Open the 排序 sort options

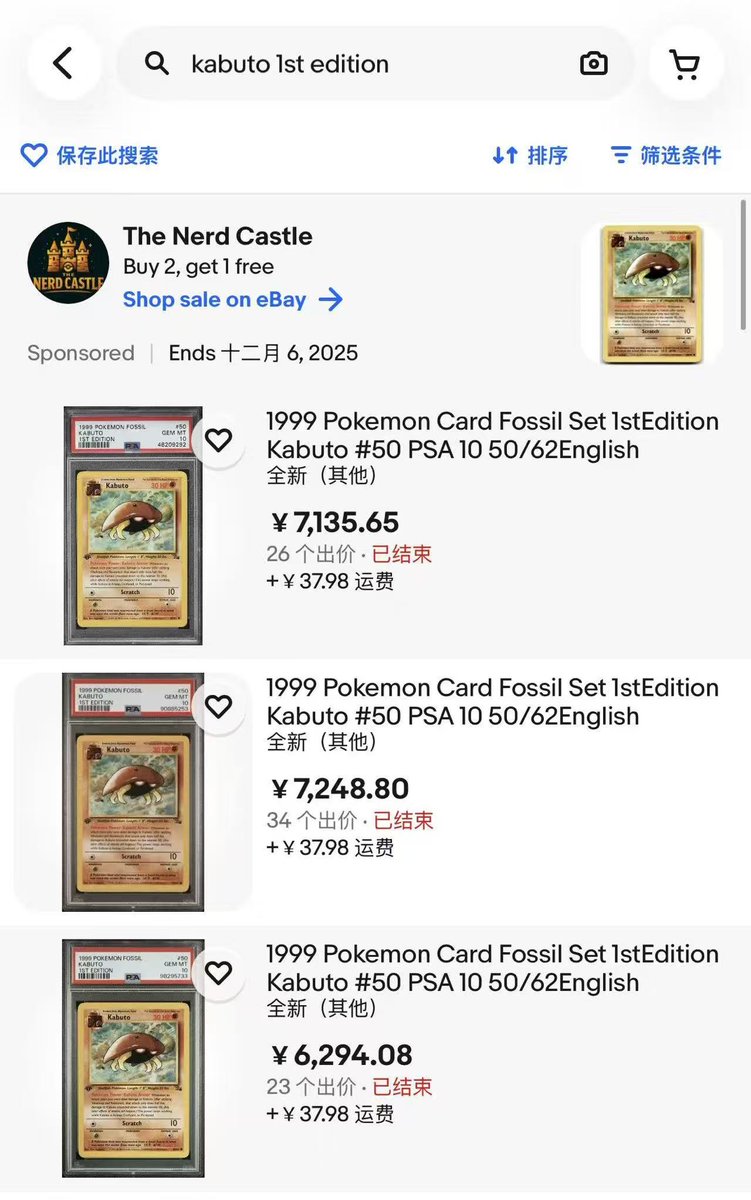tap(530, 155)
